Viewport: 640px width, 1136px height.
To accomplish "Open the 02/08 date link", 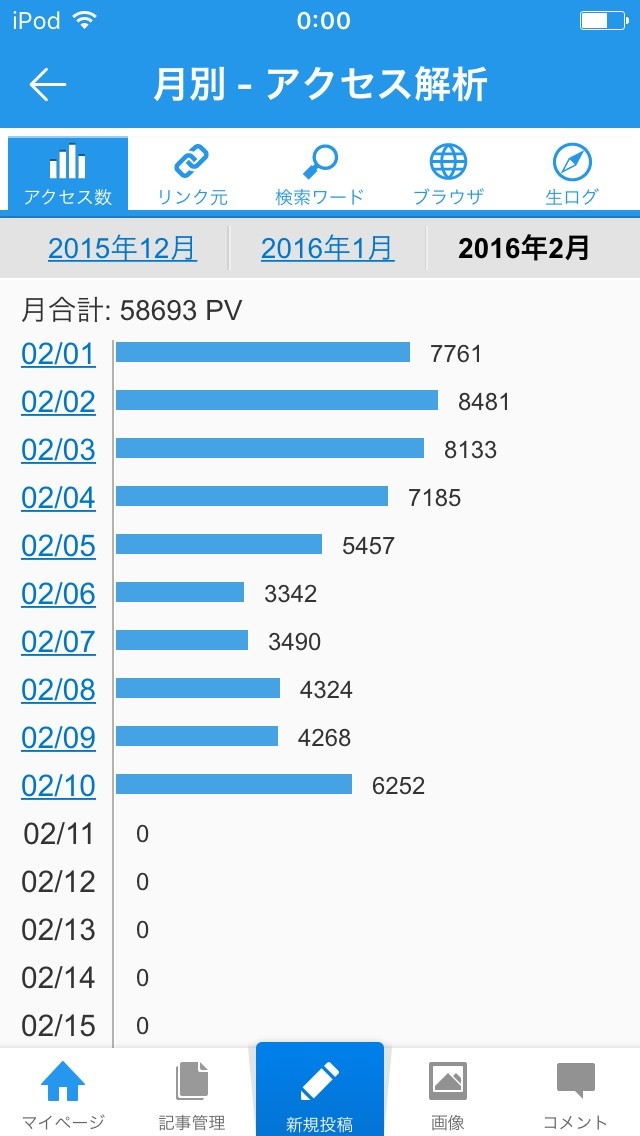I will [x=58, y=689].
